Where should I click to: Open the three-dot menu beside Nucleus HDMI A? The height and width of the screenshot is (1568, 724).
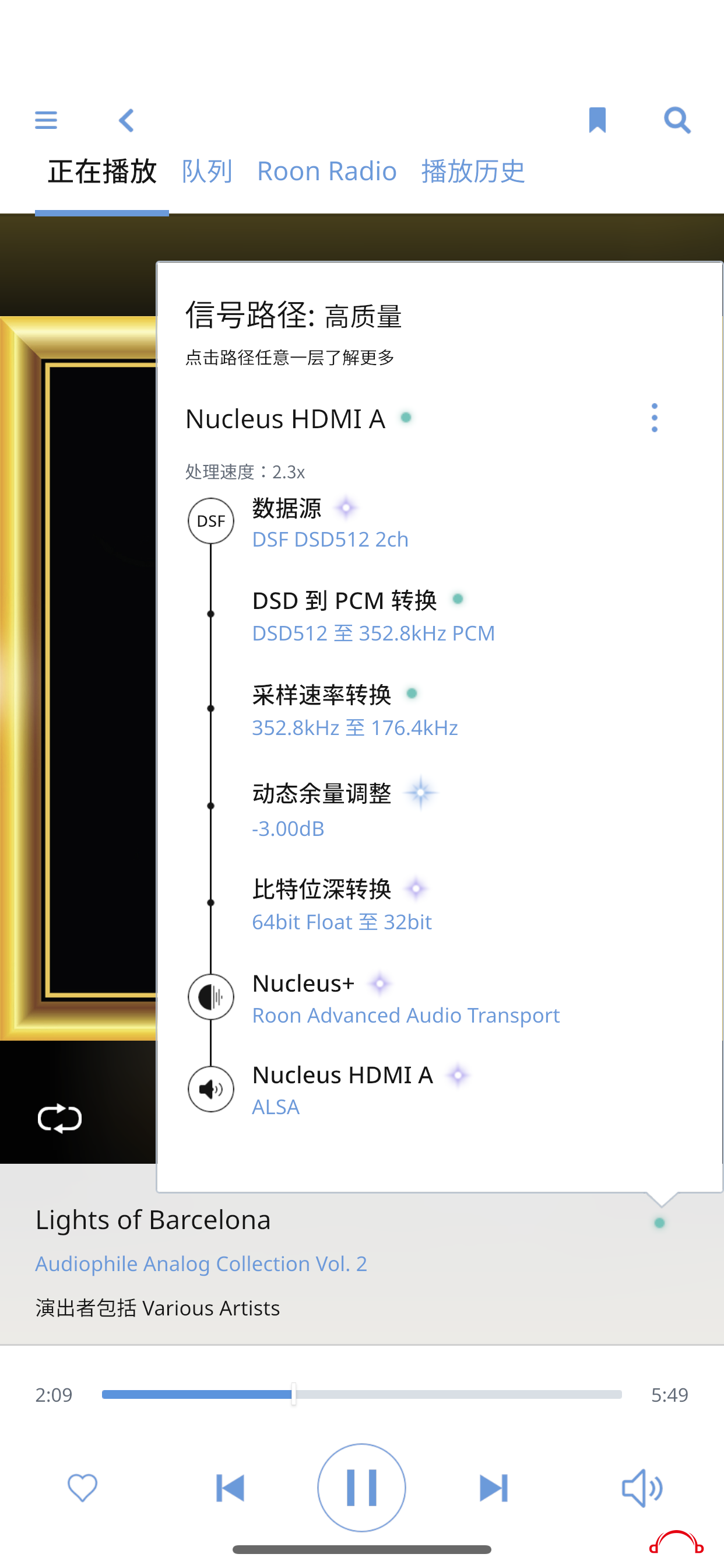tap(654, 418)
